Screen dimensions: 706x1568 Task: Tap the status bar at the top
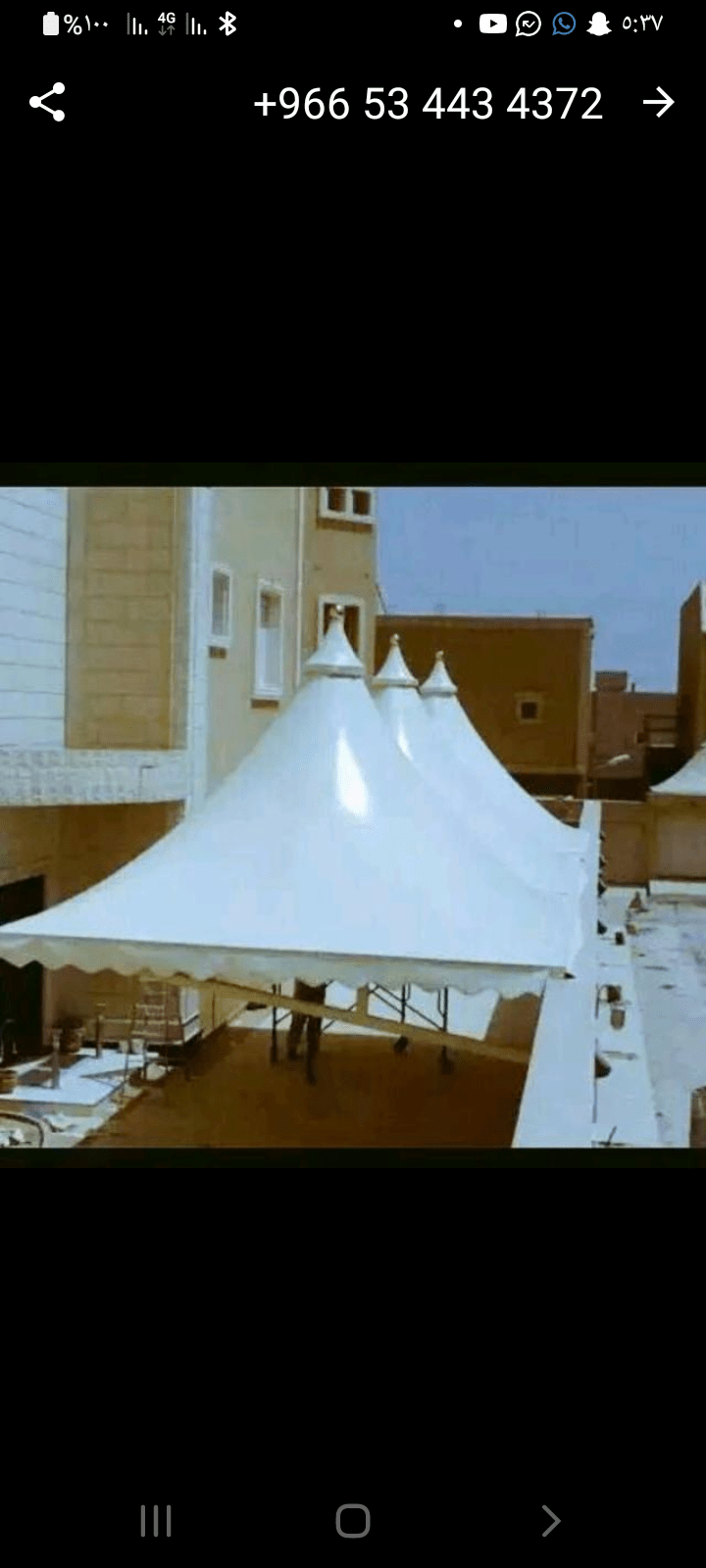coord(353,23)
